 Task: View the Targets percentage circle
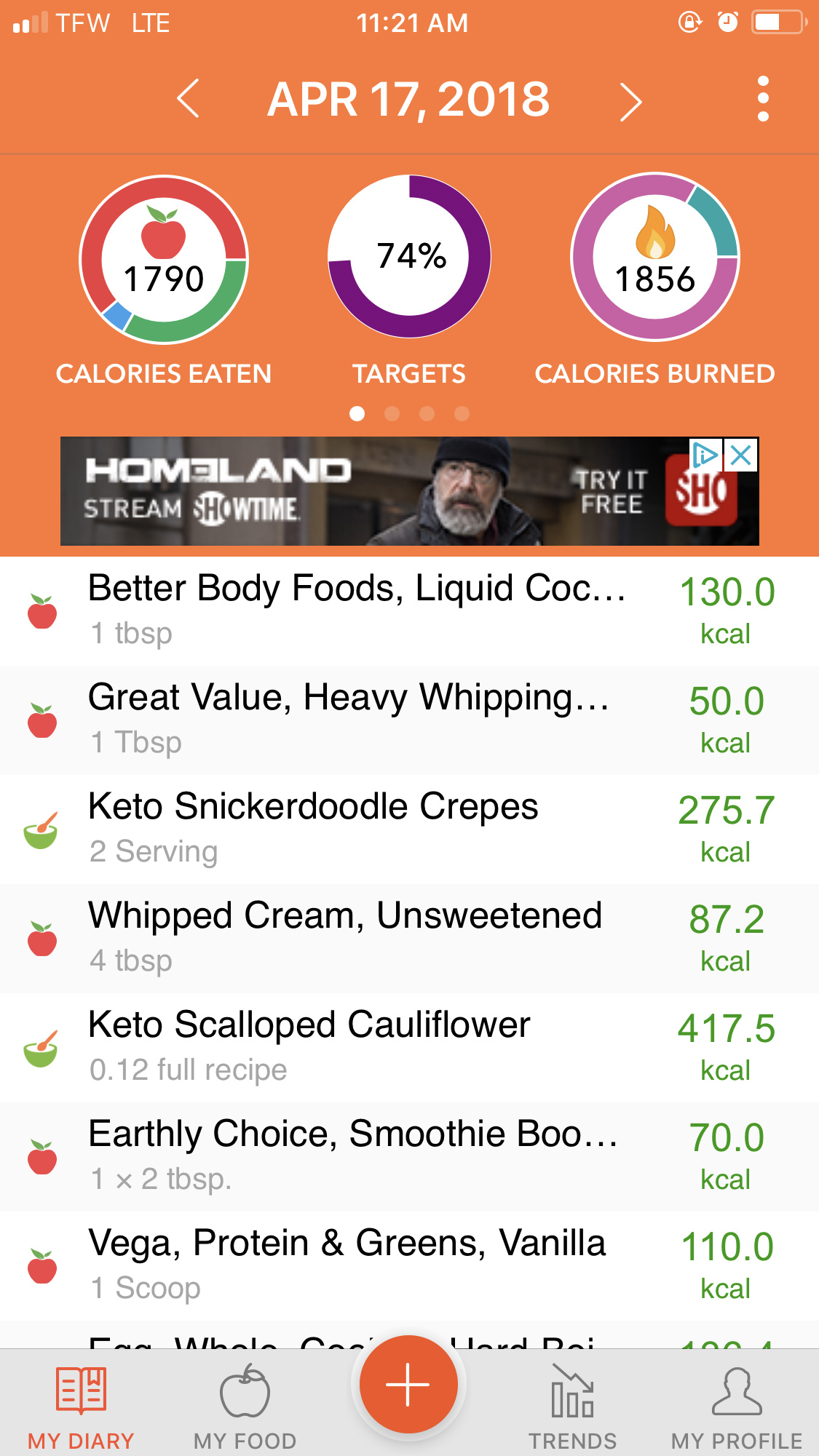(x=409, y=256)
